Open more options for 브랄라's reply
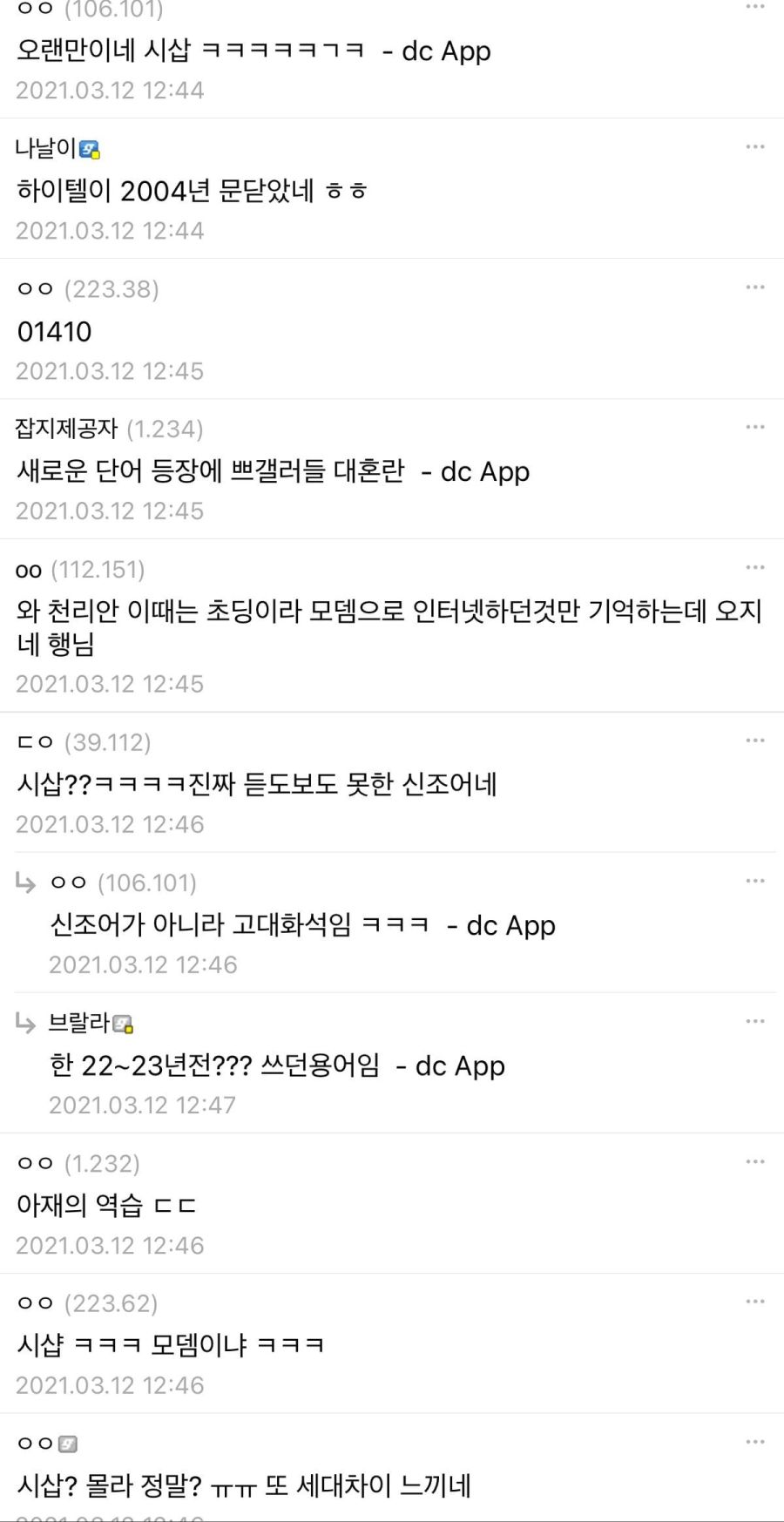Viewport: 784px width, 1522px height. [x=754, y=1021]
